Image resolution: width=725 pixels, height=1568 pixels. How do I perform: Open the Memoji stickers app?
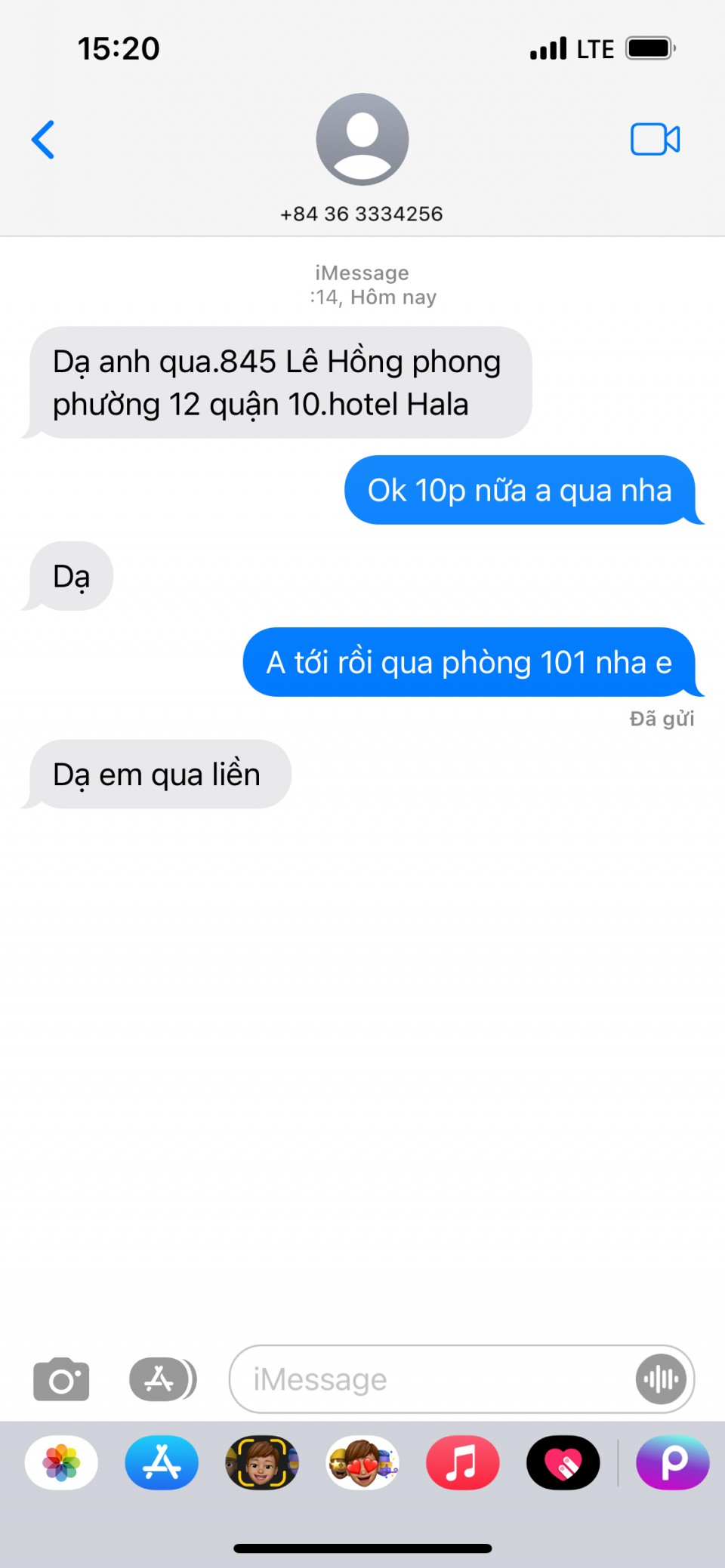tap(362, 1462)
